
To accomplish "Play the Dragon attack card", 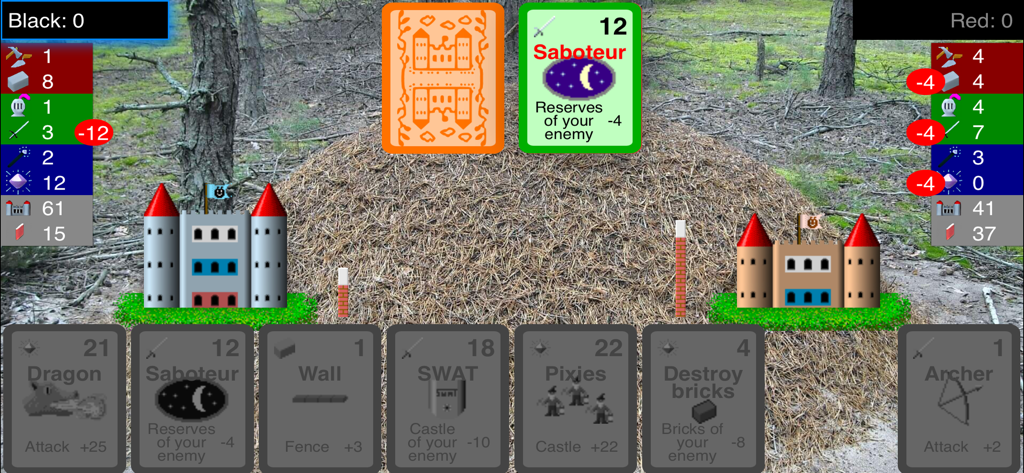I will pos(65,398).
